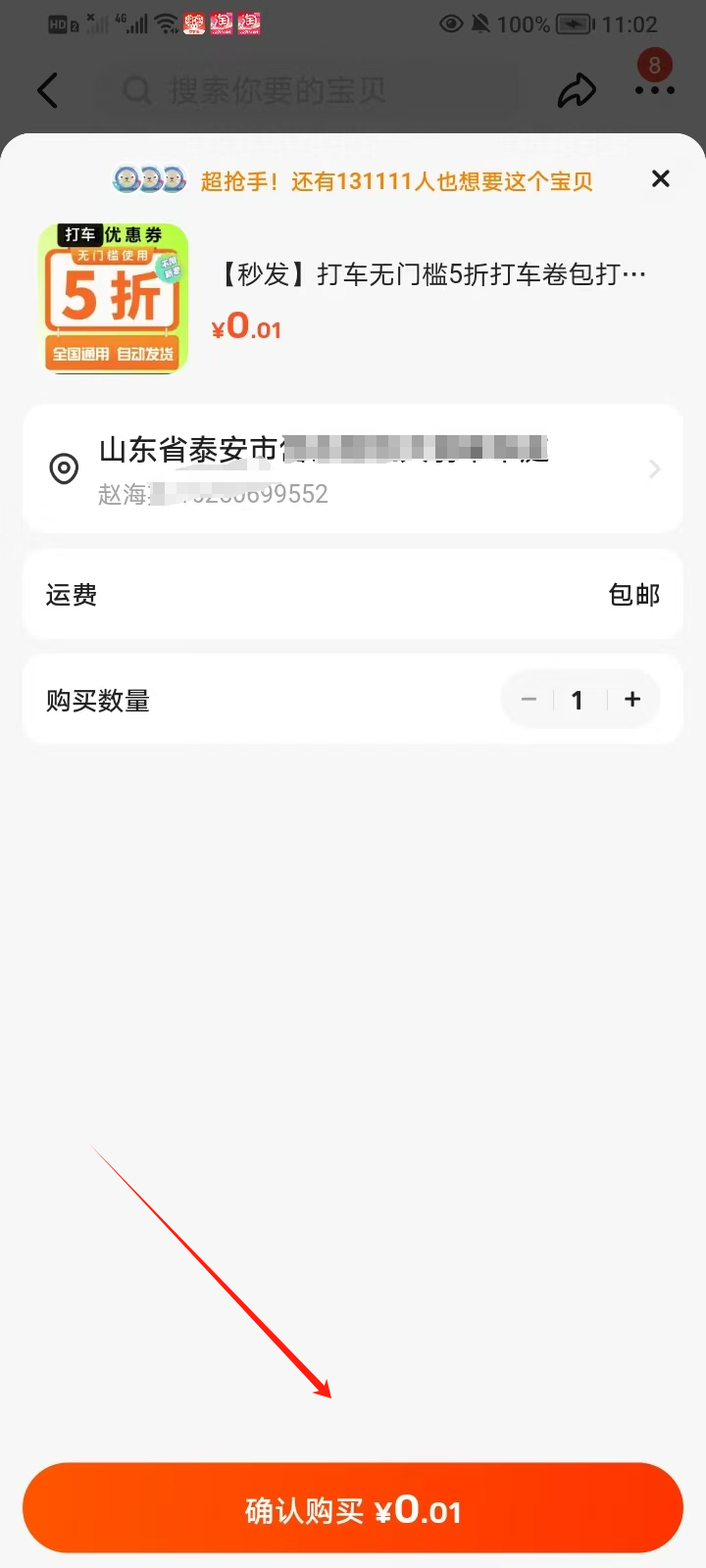Confirm purchase with 确认购买 button

(353, 1508)
